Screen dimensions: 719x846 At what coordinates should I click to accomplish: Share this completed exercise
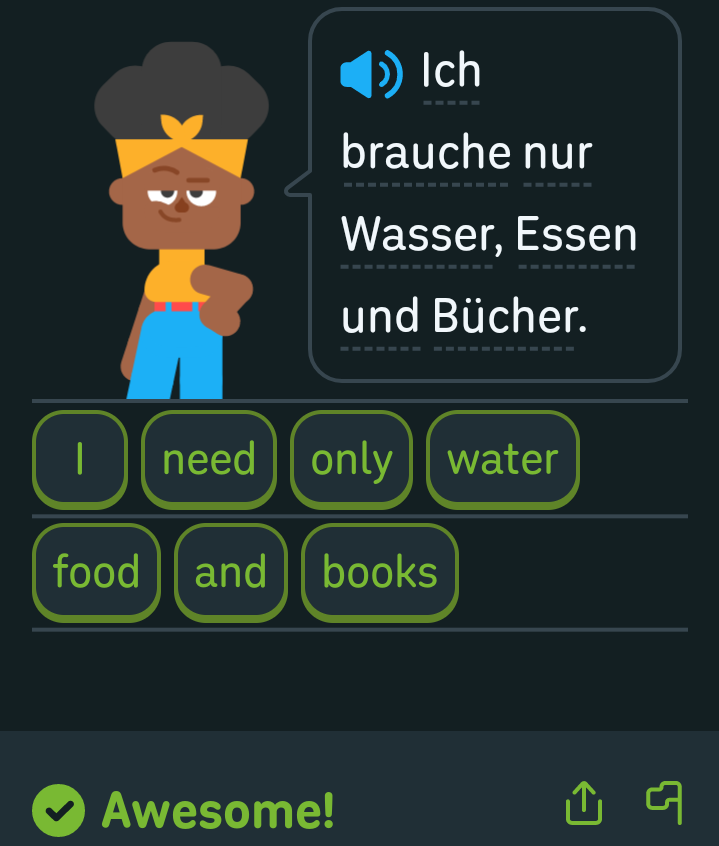[x=584, y=803]
